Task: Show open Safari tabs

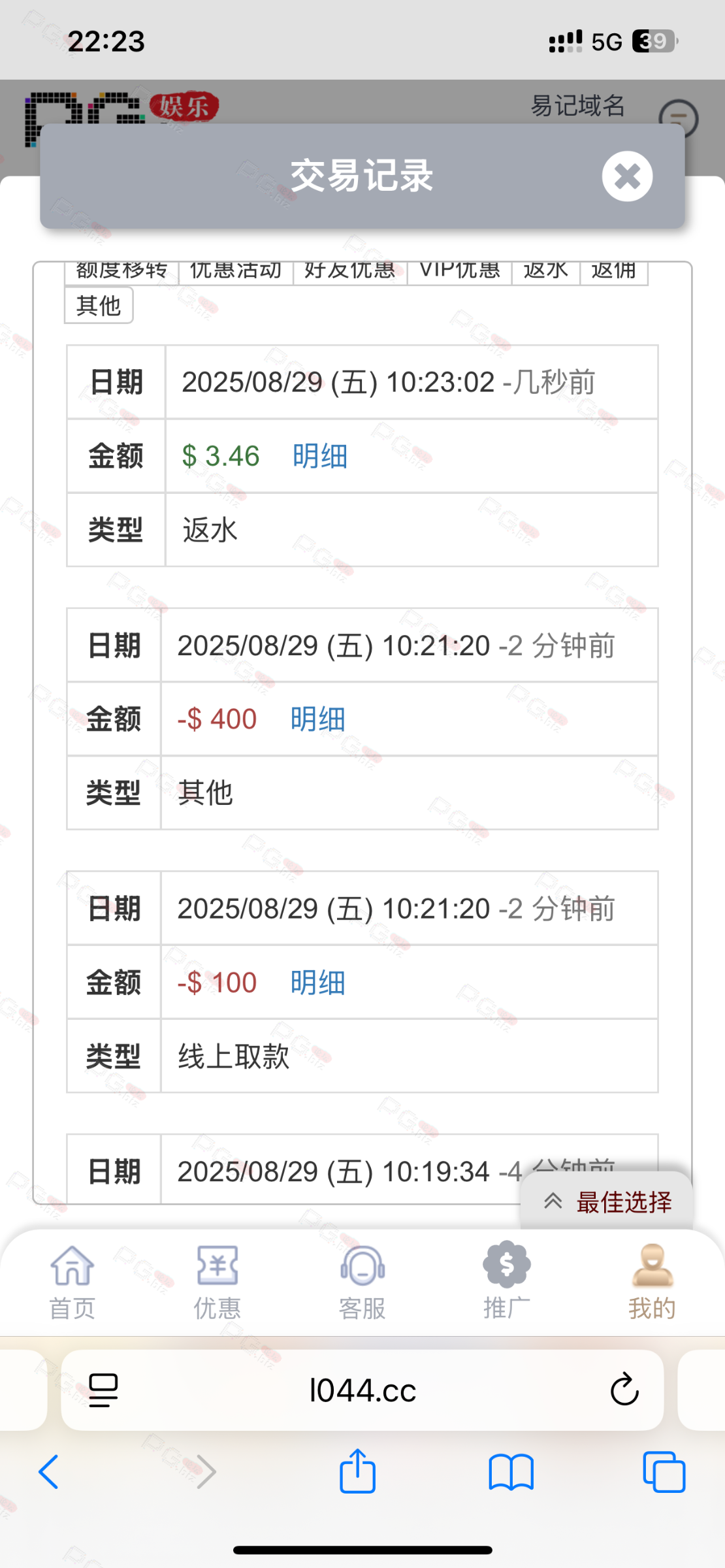Action: [x=664, y=1472]
